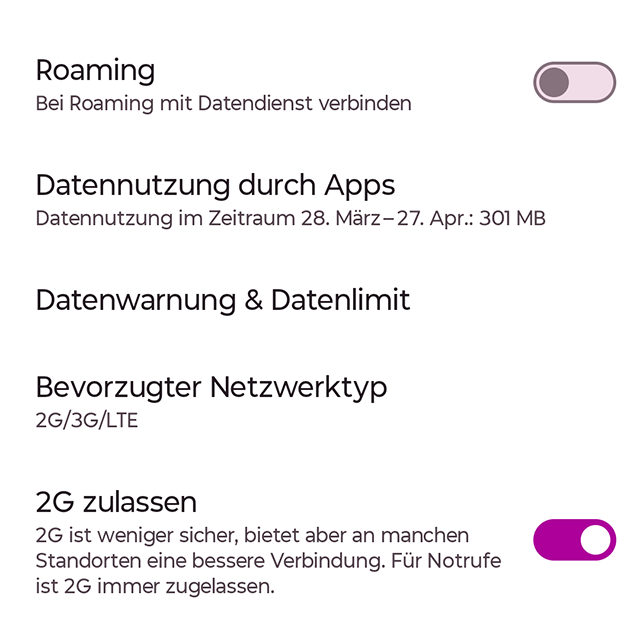This screenshot has height=640, width=640.
Task: Enable the Roaming switch
Action: pyautogui.click(x=574, y=83)
